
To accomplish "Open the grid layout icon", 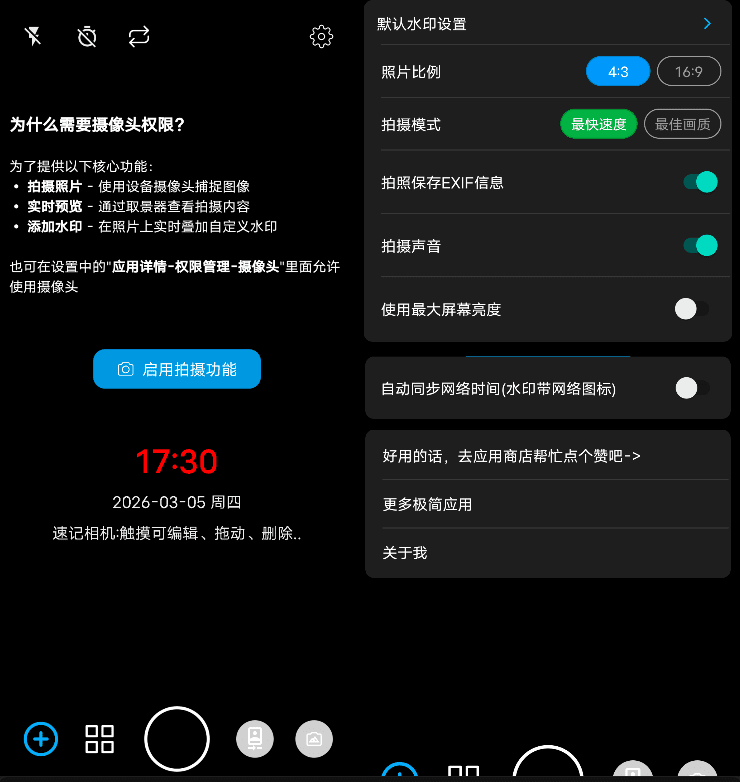I will pos(99,740).
